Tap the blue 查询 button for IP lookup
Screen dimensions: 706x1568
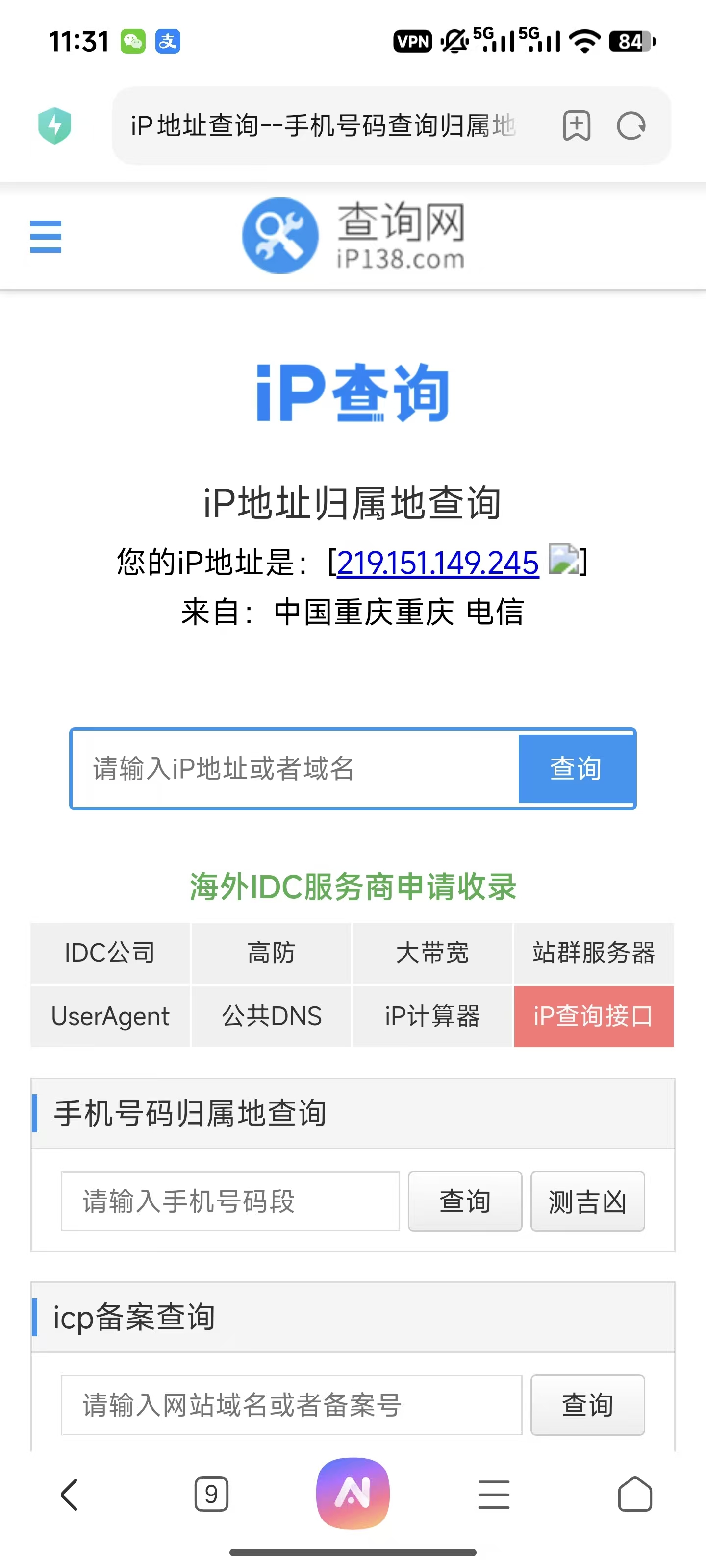tap(576, 768)
